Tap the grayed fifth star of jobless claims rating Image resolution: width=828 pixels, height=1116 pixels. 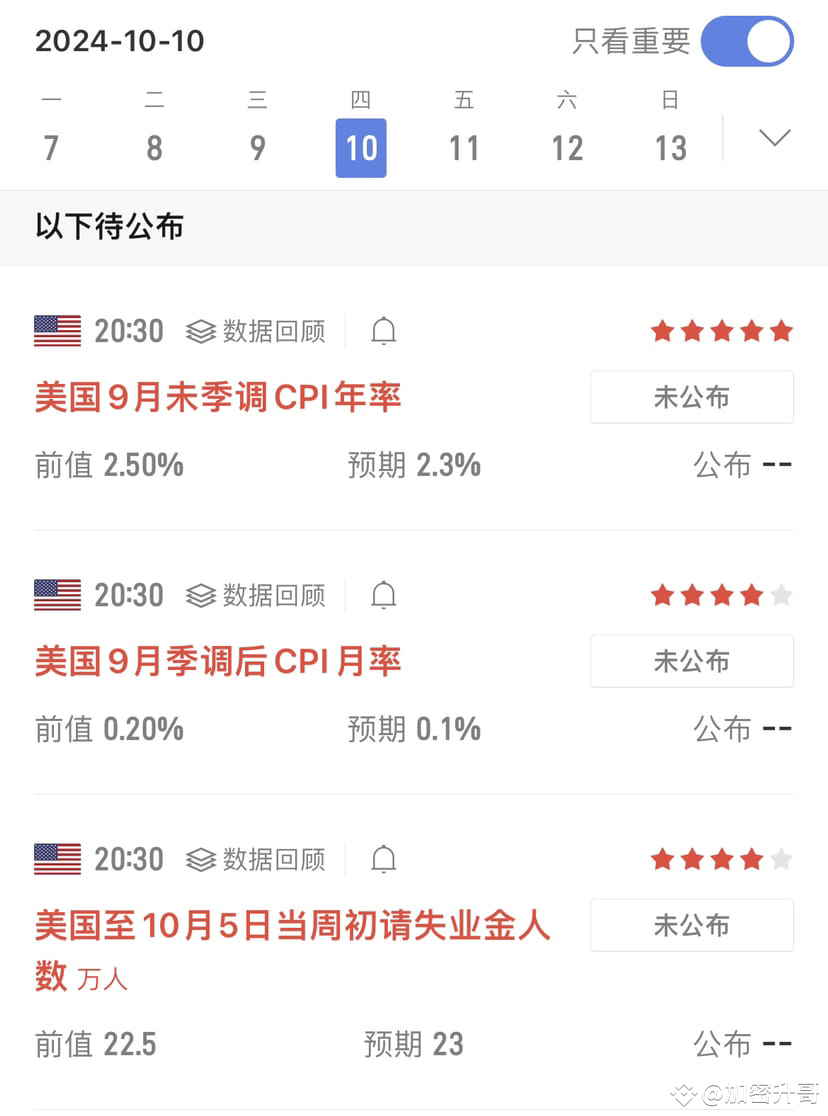(x=782, y=859)
